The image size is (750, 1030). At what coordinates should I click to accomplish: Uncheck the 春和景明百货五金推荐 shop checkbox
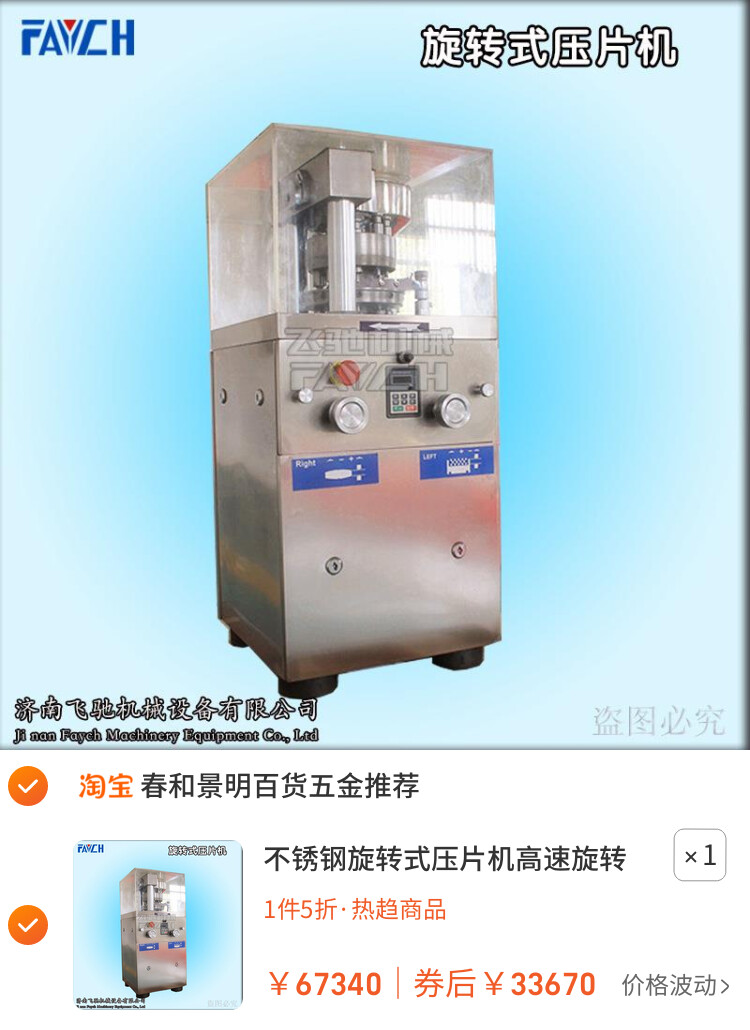pyautogui.click(x=28, y=786)
